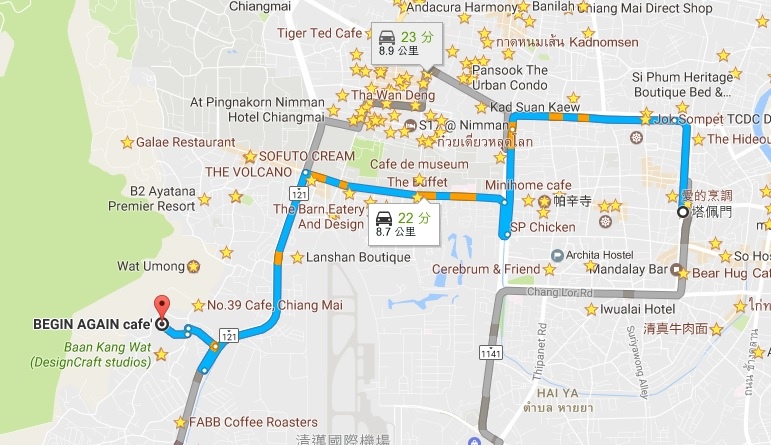Select the 23 min 8.9 km alternate route
This screenshot has width=771, height=445.
click(406, 40)
